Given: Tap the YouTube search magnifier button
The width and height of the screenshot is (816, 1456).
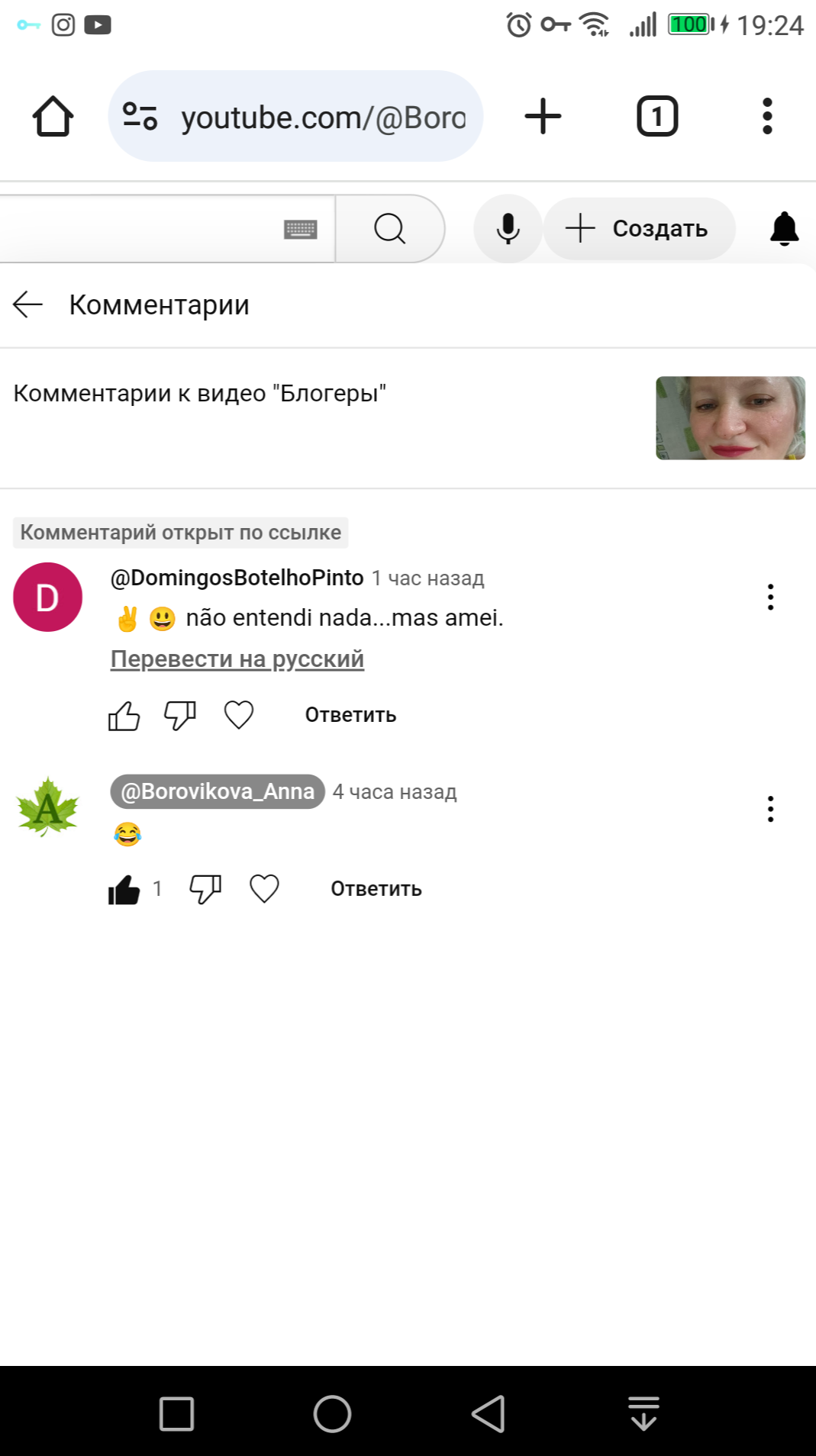Looking at the screenshot, I should [x=389, y=228].
